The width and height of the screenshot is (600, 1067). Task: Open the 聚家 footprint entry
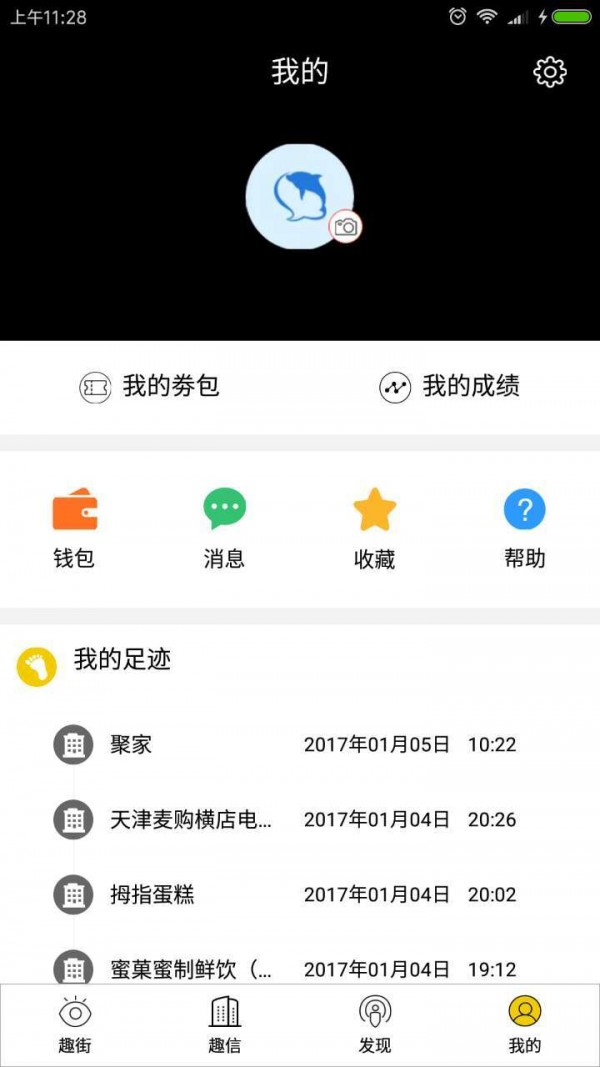300,744
